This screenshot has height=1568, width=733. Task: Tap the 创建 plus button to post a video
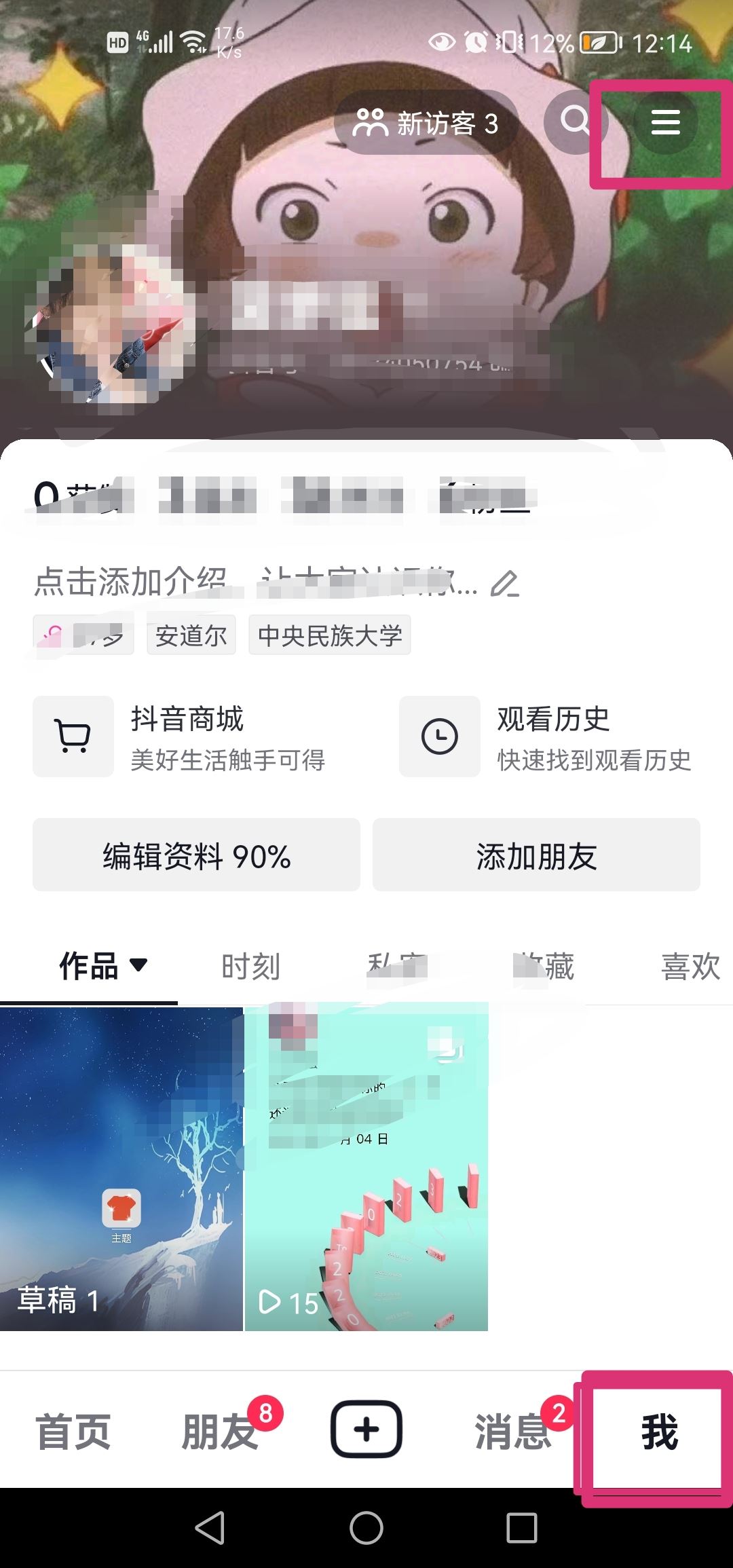click(x=366, y=1429)
